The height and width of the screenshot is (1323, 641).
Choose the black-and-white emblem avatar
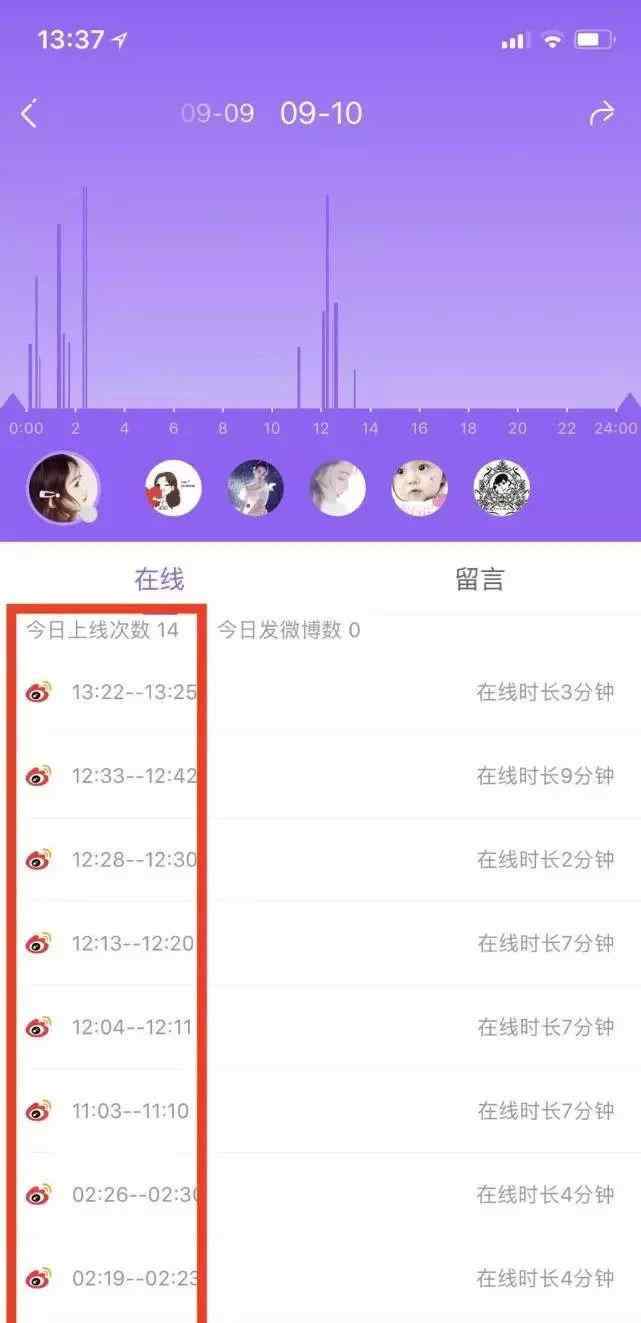tap(502, 488)
